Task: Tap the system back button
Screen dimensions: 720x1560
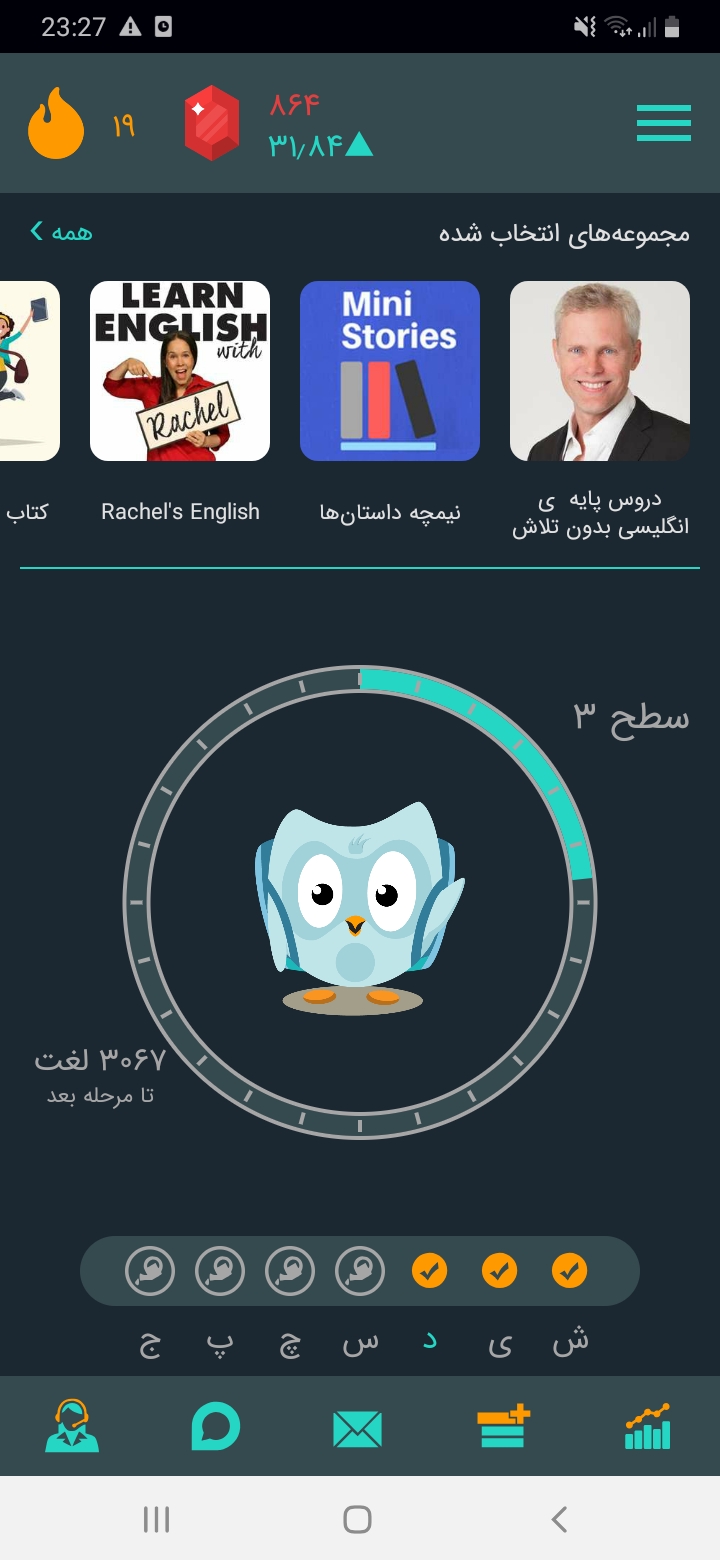Action: coord(560,1519)
